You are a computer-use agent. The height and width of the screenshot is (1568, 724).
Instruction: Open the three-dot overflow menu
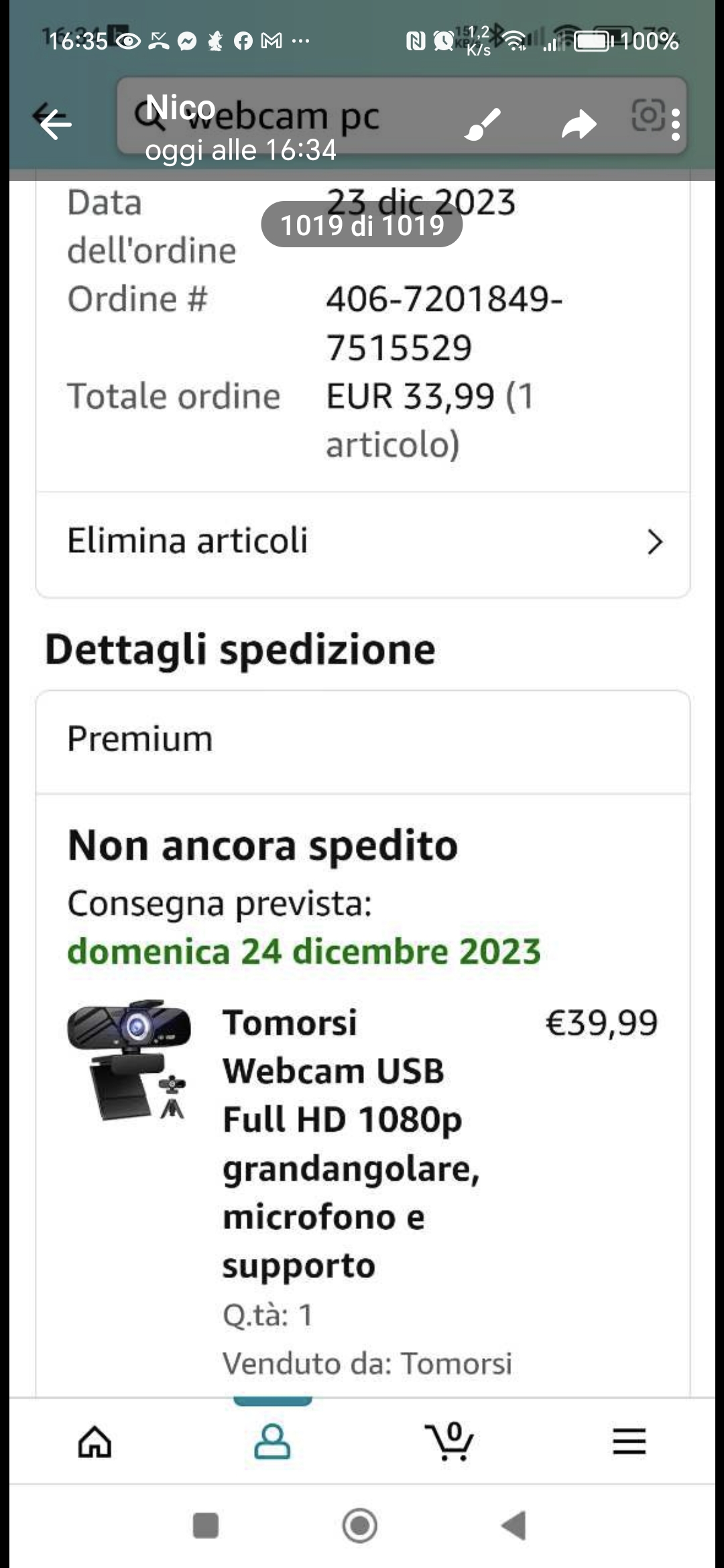(675, 125)
